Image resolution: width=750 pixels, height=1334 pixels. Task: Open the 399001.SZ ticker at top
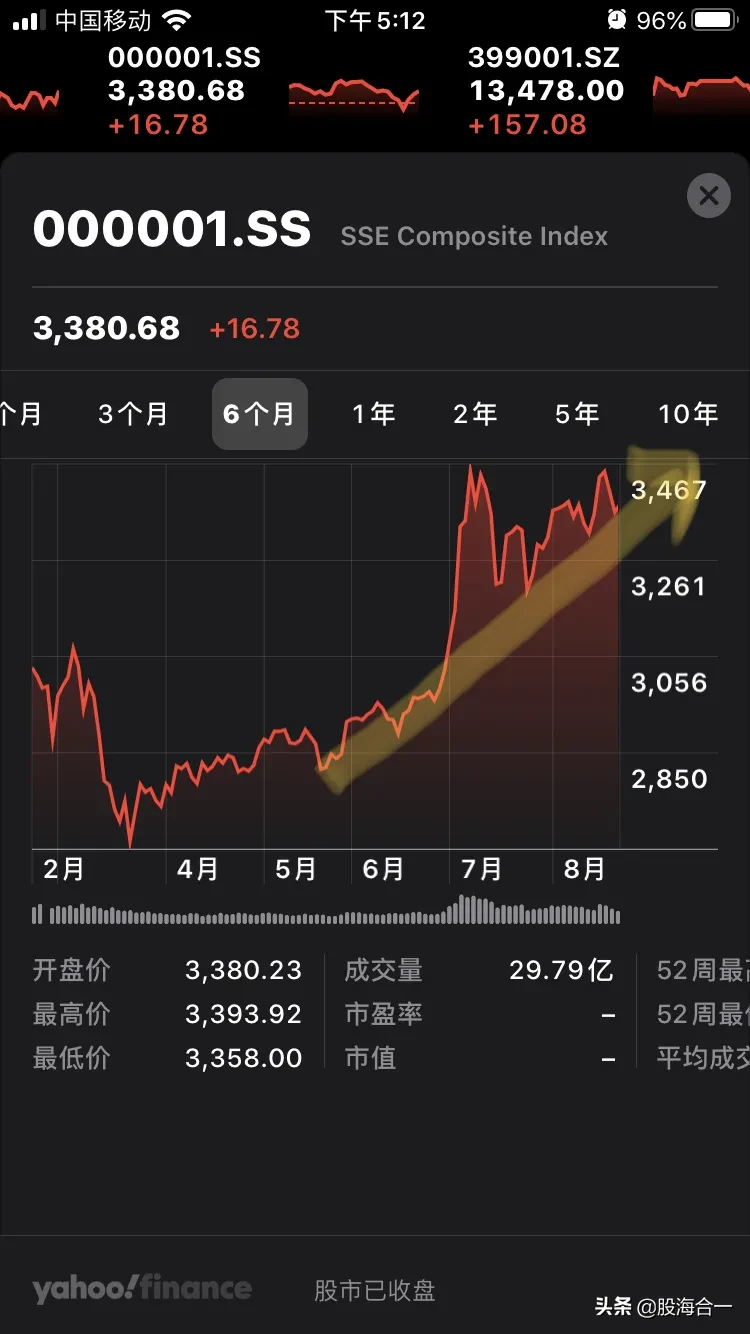[x=545, y=91]
